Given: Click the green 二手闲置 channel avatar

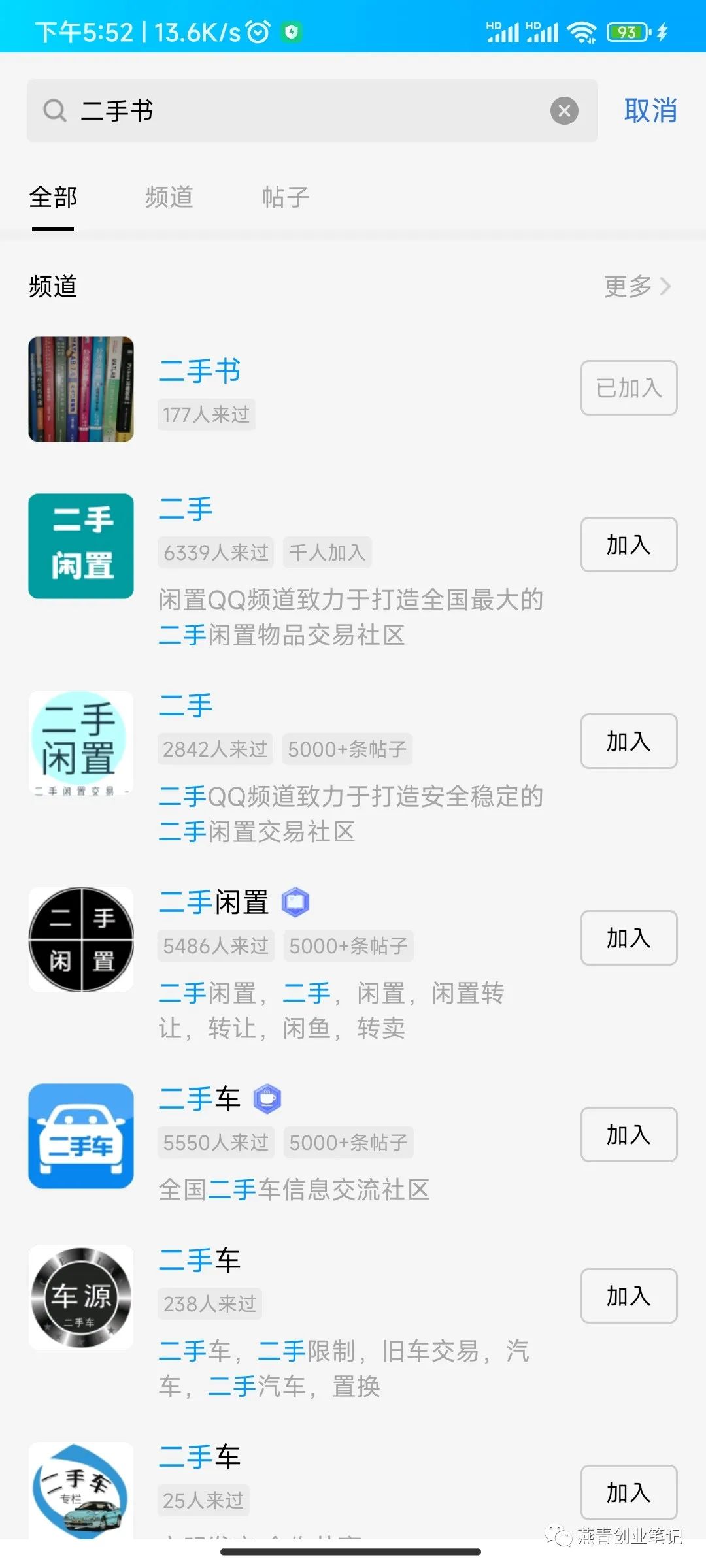Looking at the screenshot, I should click(80, 547).
